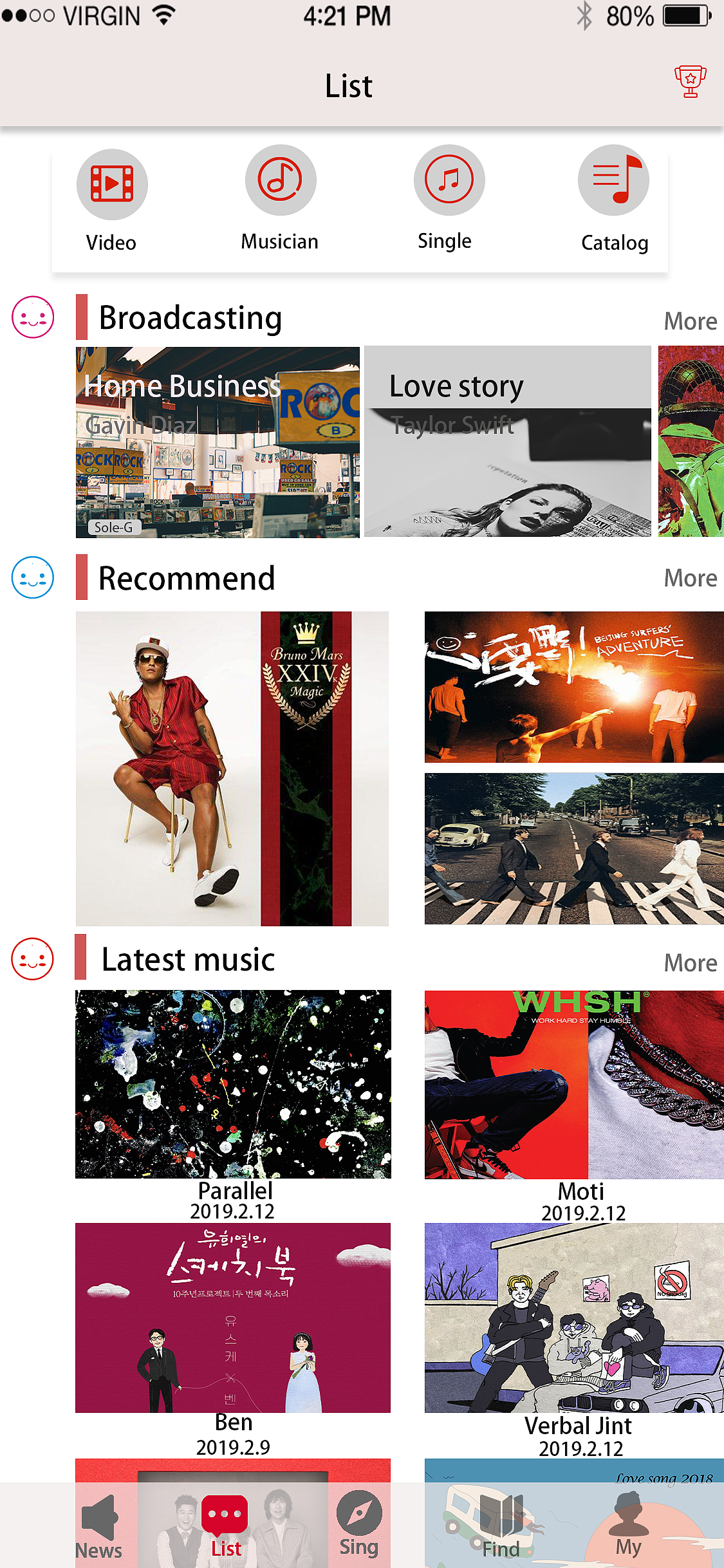
Task: Open the Verbal Jint album
Action: [573, 1318]
